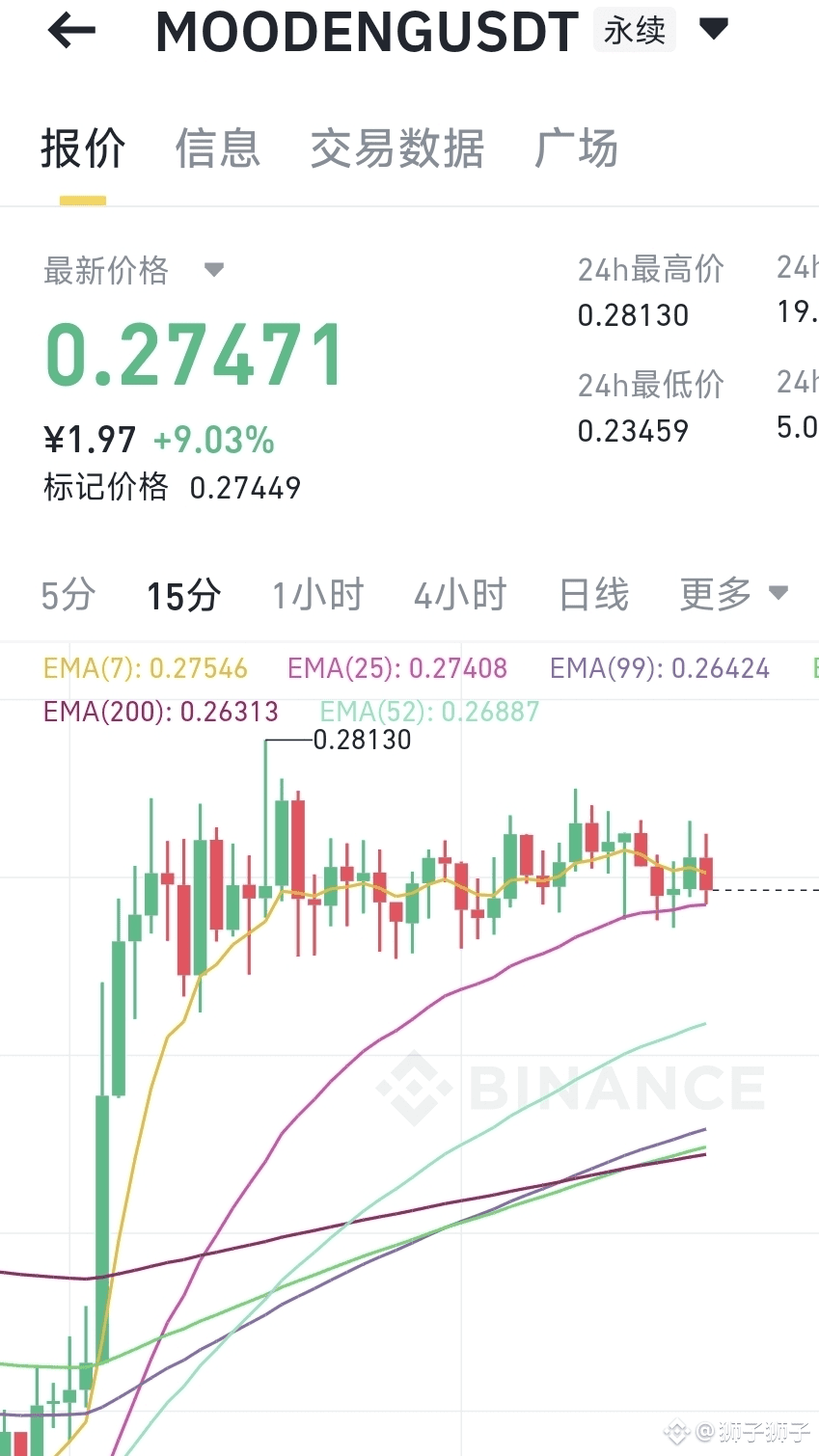The image size is (819, 1456).
Task: Open the contract type arrow beside 永续
Action: coord(714,31)
